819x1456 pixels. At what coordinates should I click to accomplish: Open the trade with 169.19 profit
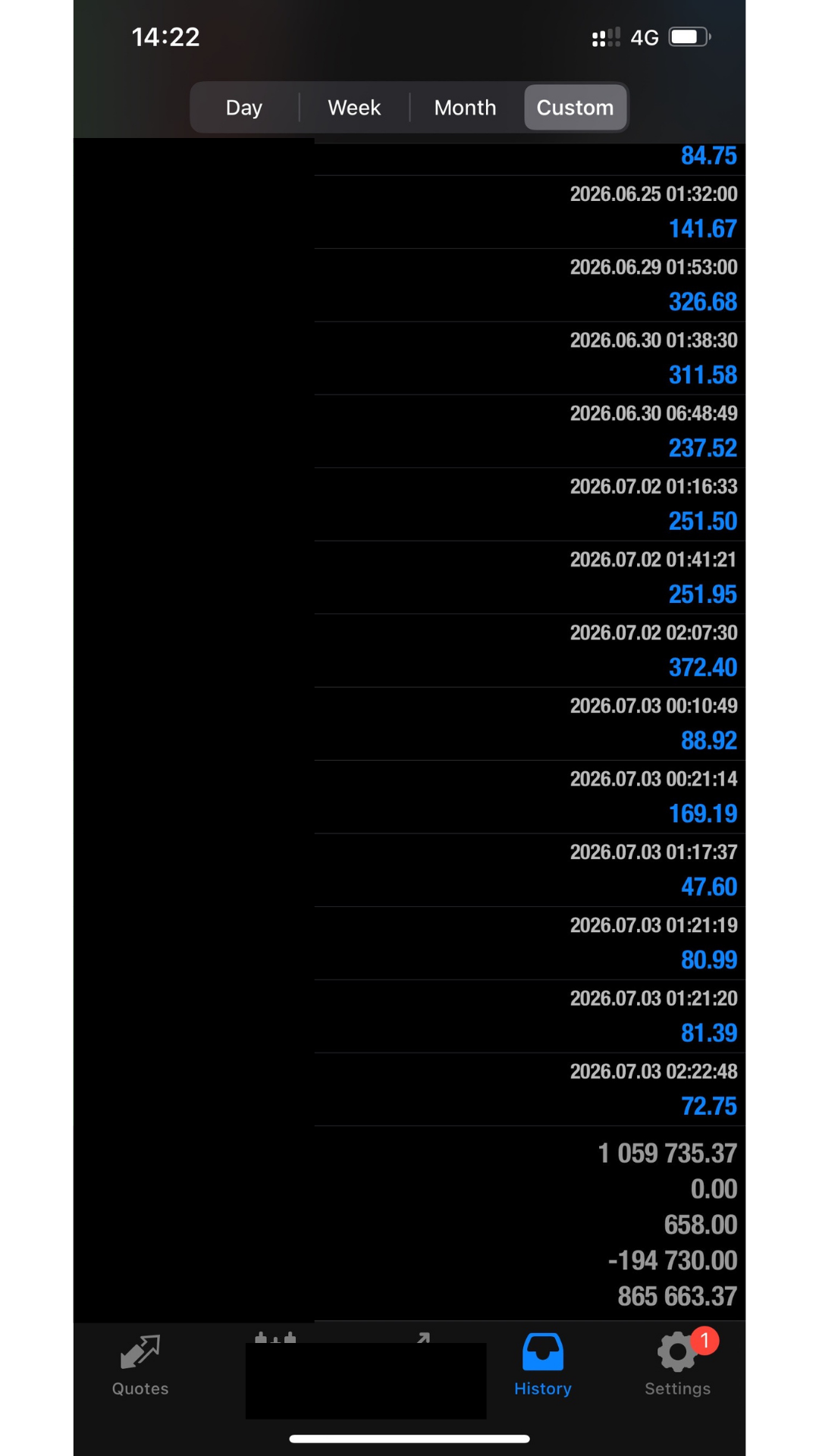point(409,797)
